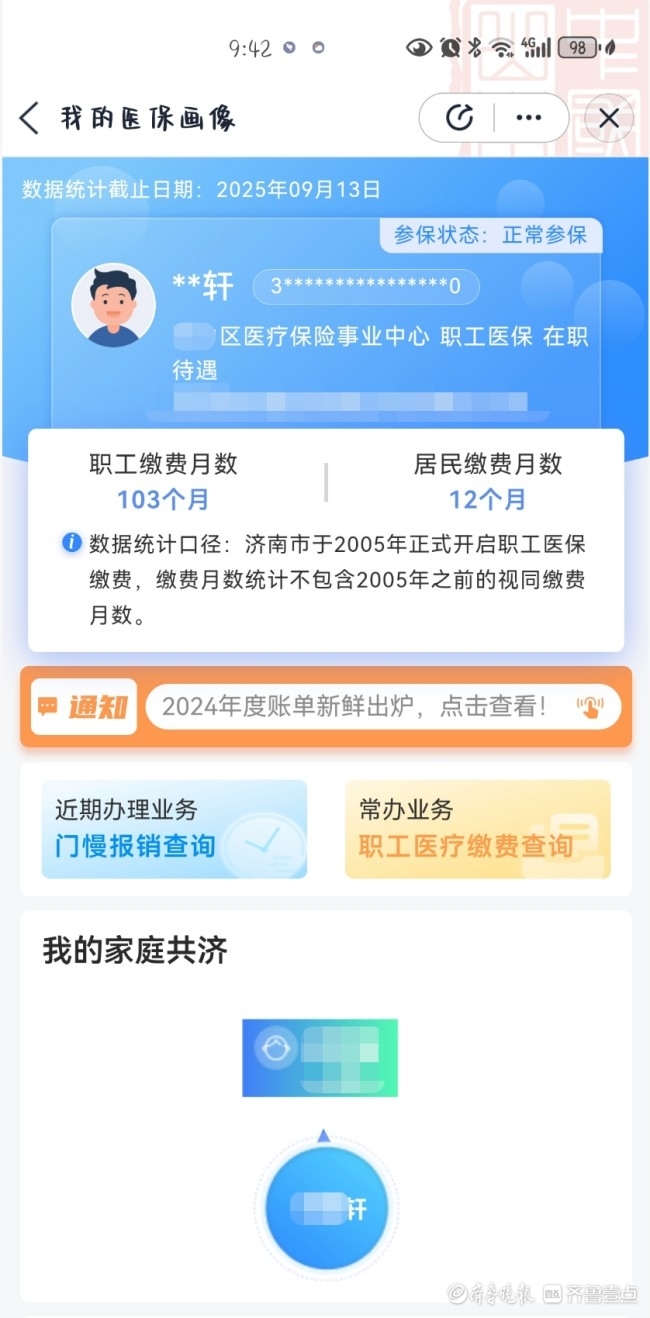
Task: Go back from 我的医保画像
Action: [x=30, y=118]
